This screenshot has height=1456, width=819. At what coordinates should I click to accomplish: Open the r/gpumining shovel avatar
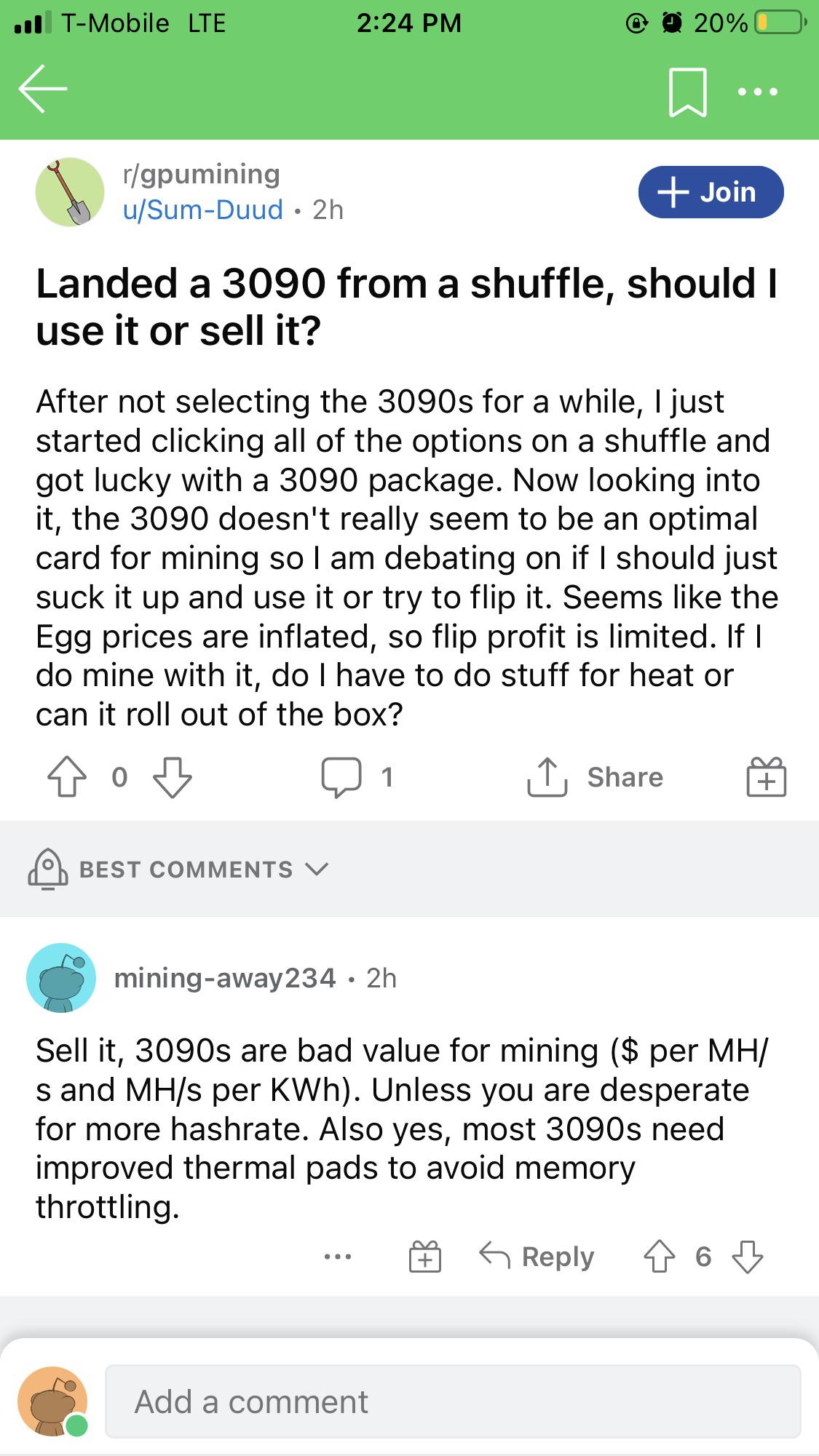click(x=70, y=192)
